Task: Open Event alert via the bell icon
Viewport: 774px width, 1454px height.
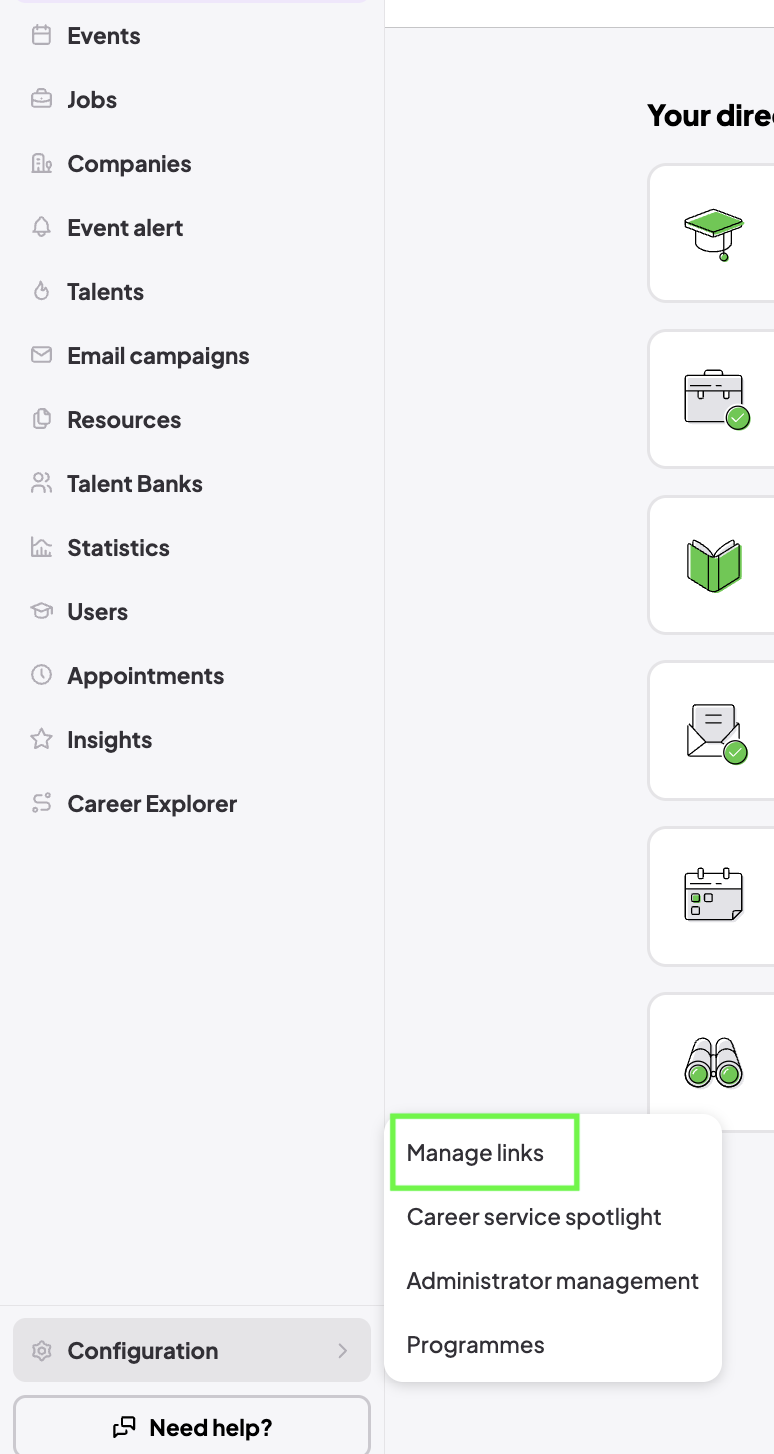Action: pos(40,227)
